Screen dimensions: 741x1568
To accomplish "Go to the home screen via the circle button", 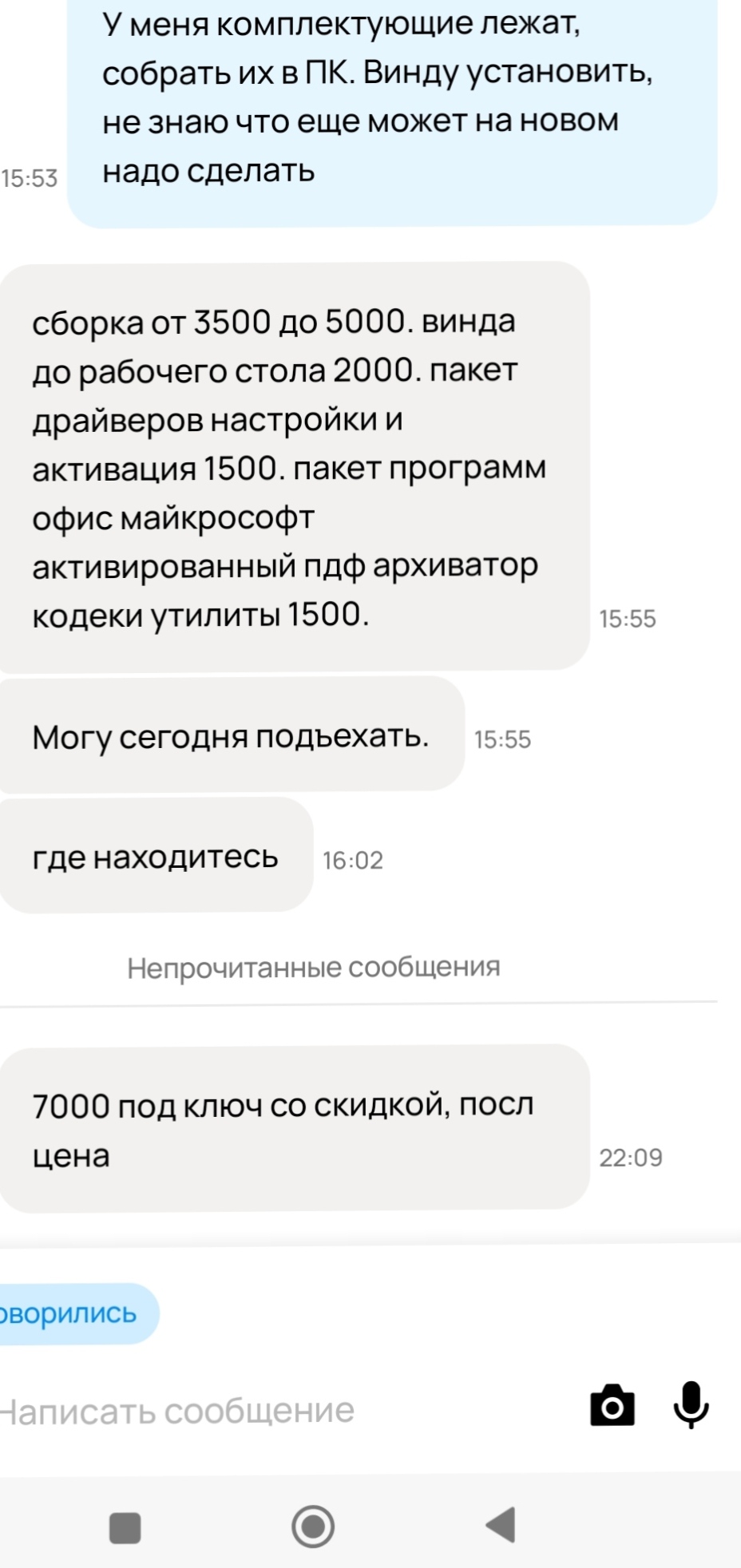I will point(313,1526).
